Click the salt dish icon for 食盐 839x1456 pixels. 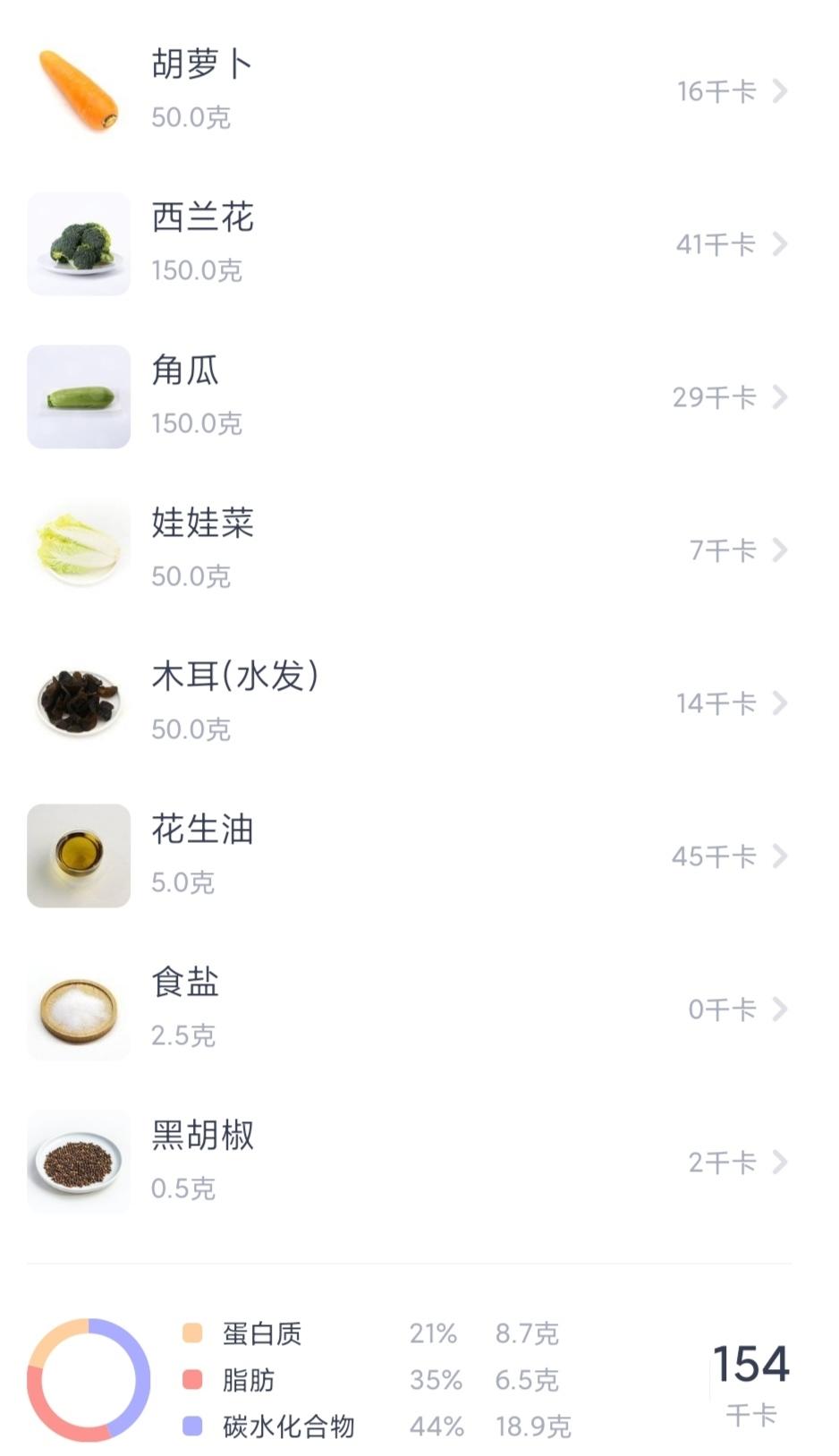(78, 1009)
